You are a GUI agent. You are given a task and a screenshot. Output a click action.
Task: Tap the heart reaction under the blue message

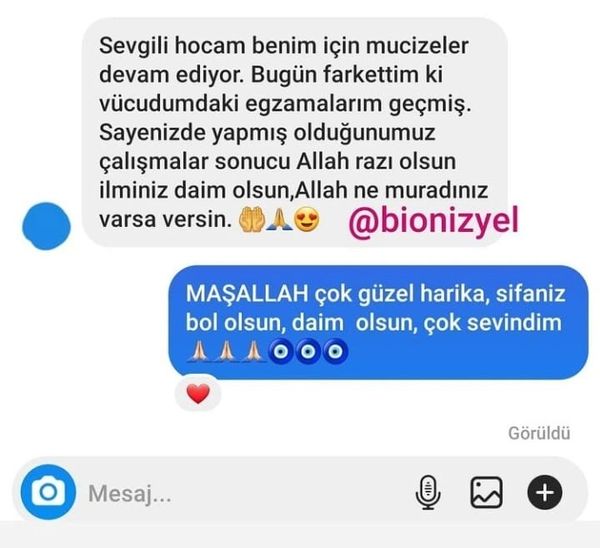click(x=198, y=394)
